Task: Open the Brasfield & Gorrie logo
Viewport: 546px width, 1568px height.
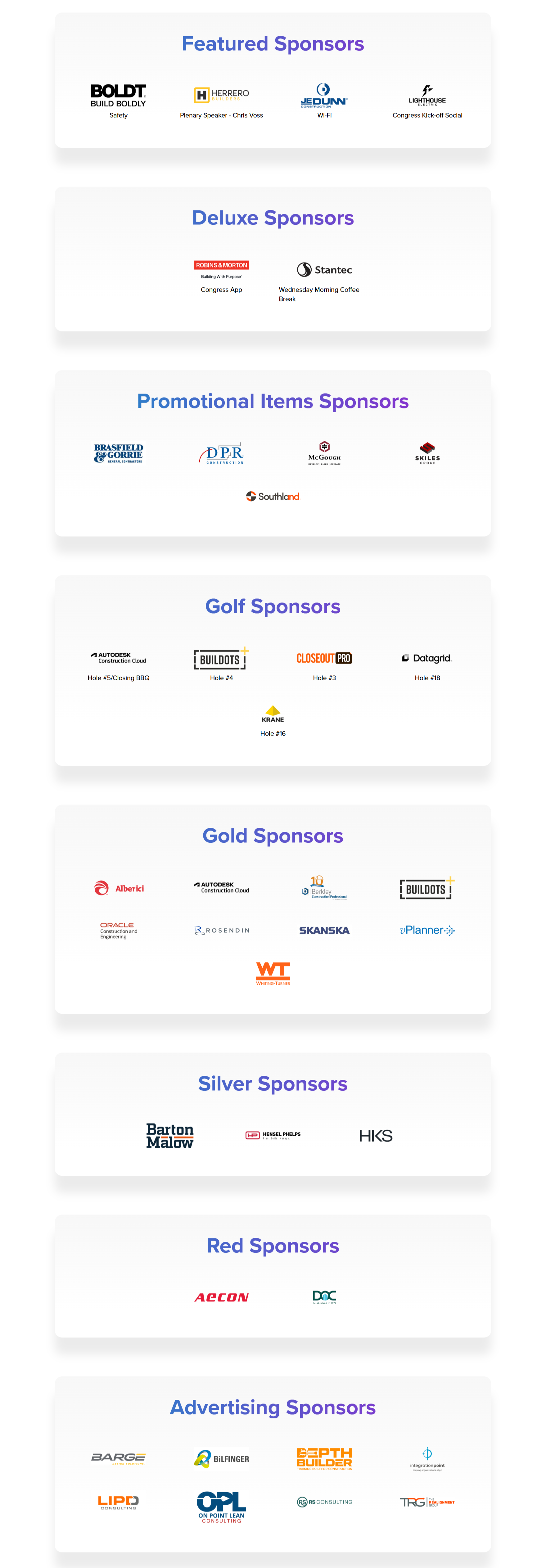Action: coord(118,453)
